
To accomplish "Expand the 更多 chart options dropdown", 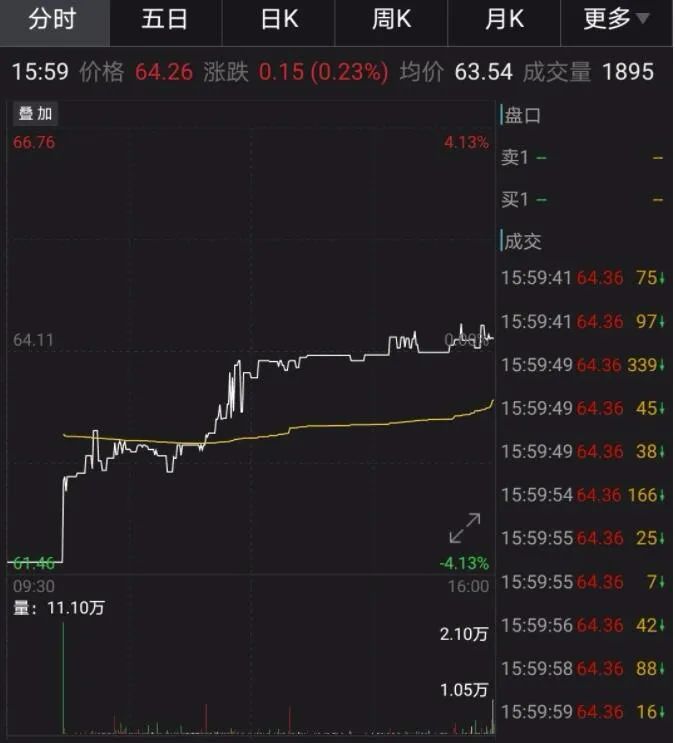I will (x=616, y=20).
